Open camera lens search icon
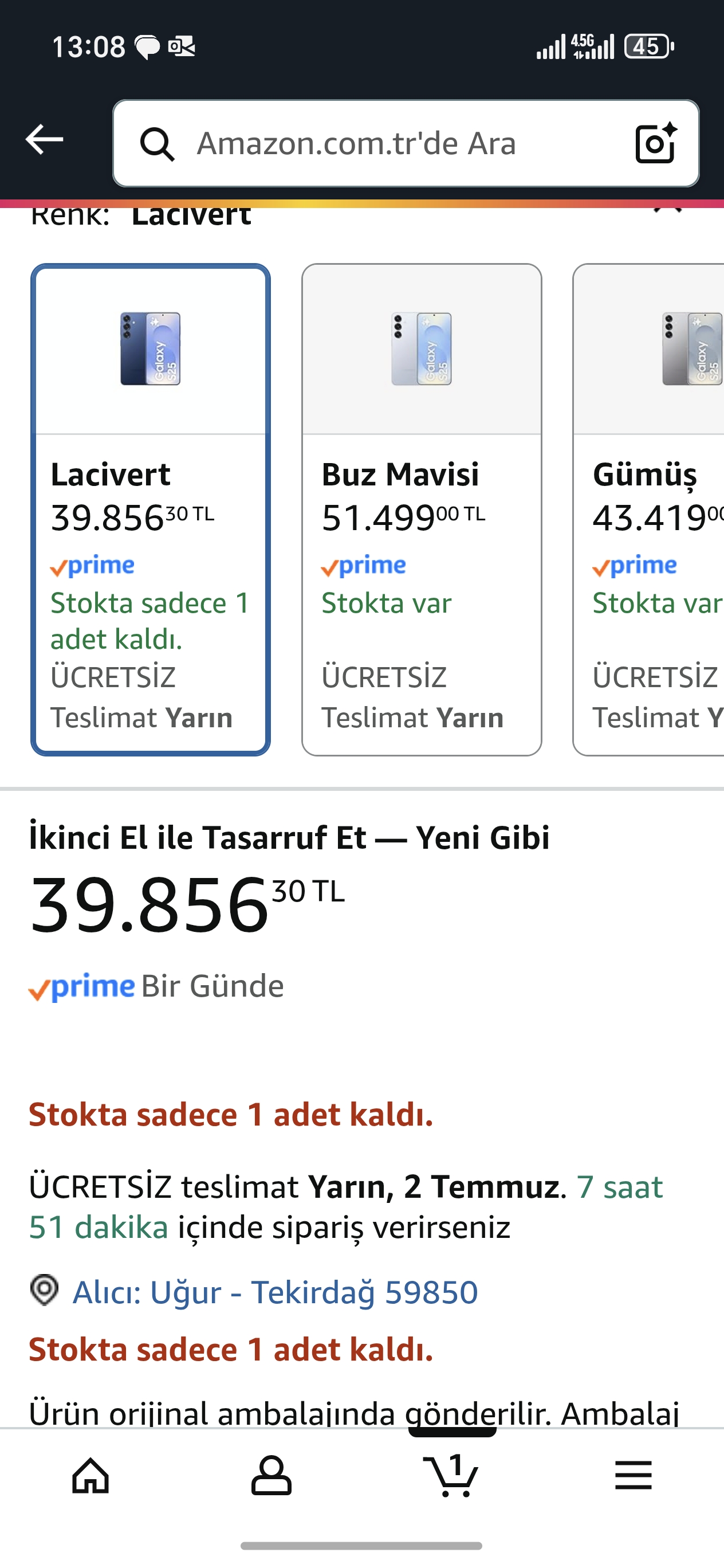Screen dimensions: 724x1568 click(656, 143)
